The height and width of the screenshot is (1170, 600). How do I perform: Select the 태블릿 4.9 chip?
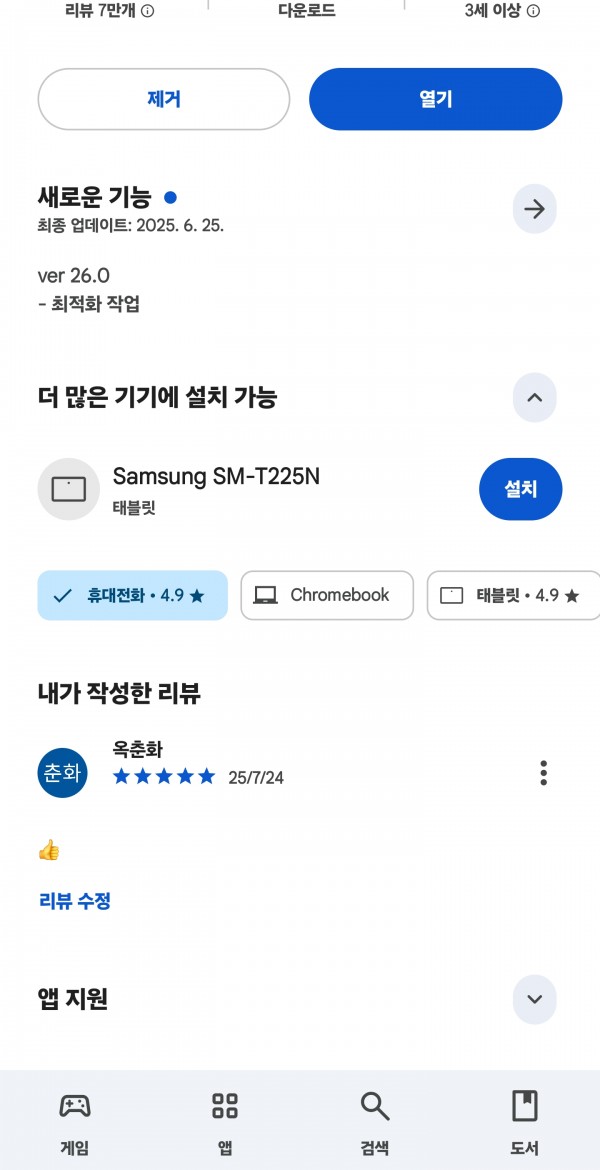tap(513, 595)
